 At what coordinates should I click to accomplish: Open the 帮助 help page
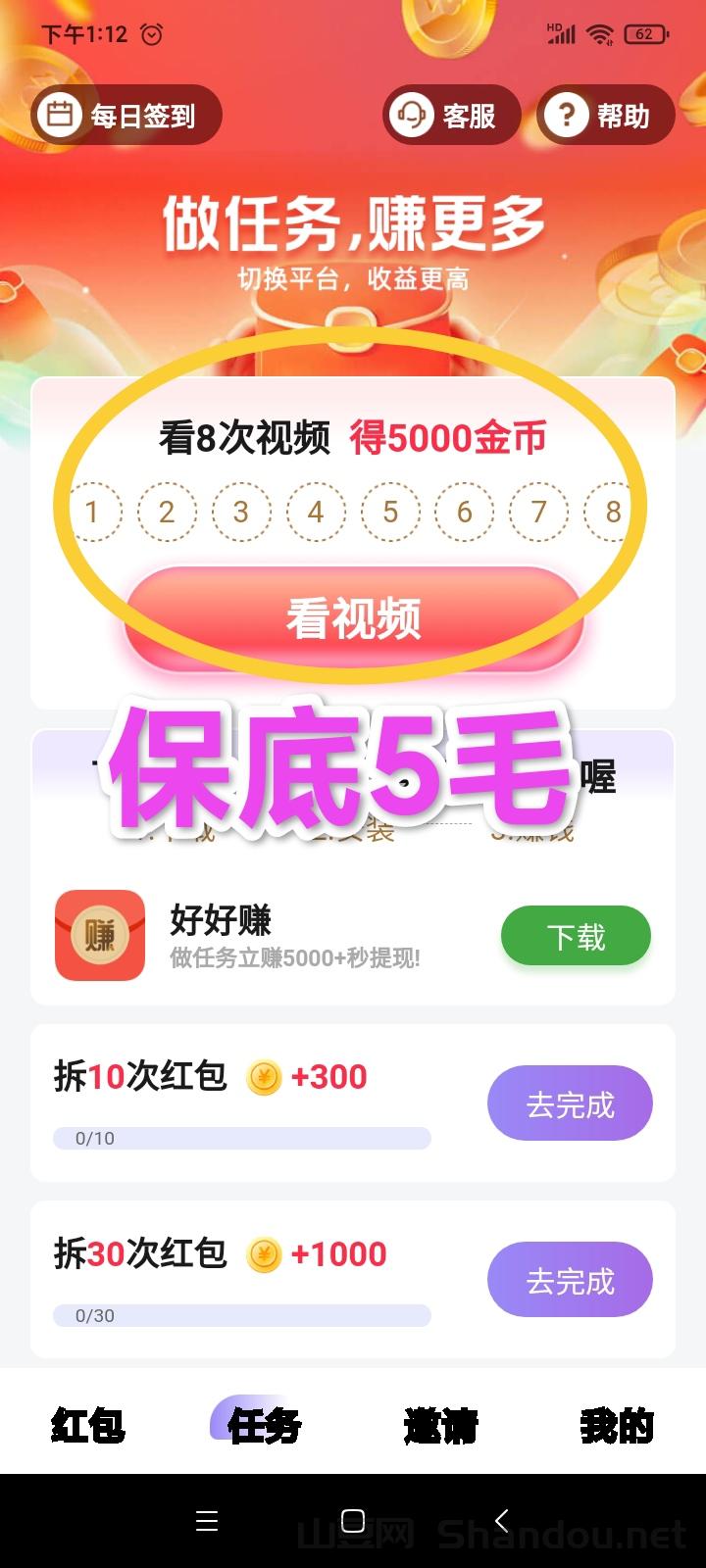(x=604, y=116)
